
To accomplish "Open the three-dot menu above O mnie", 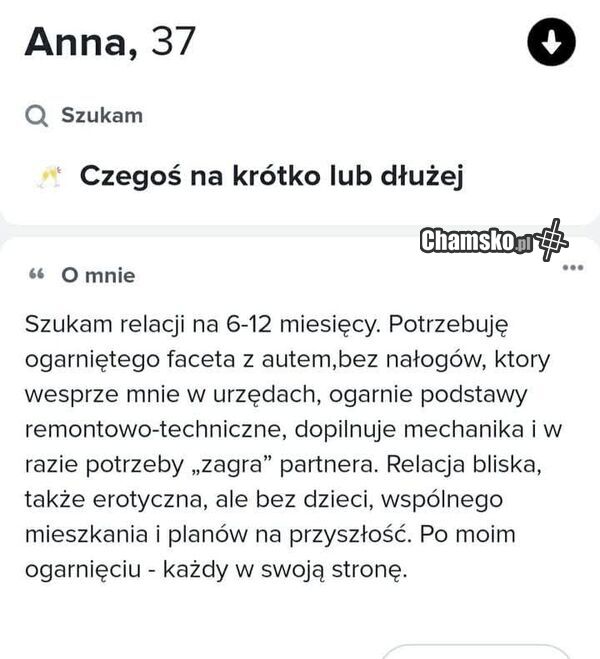I will pos(572,268).
